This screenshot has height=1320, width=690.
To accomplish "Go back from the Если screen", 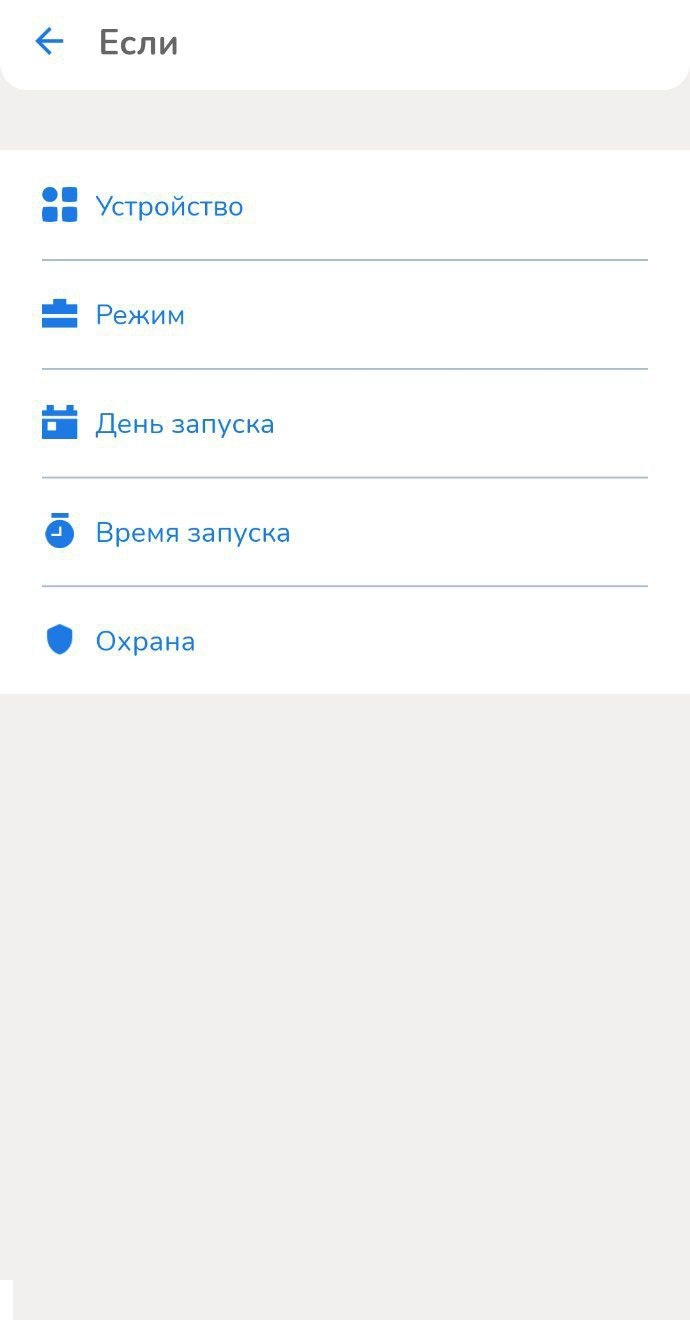I will (x=49, y=42).
